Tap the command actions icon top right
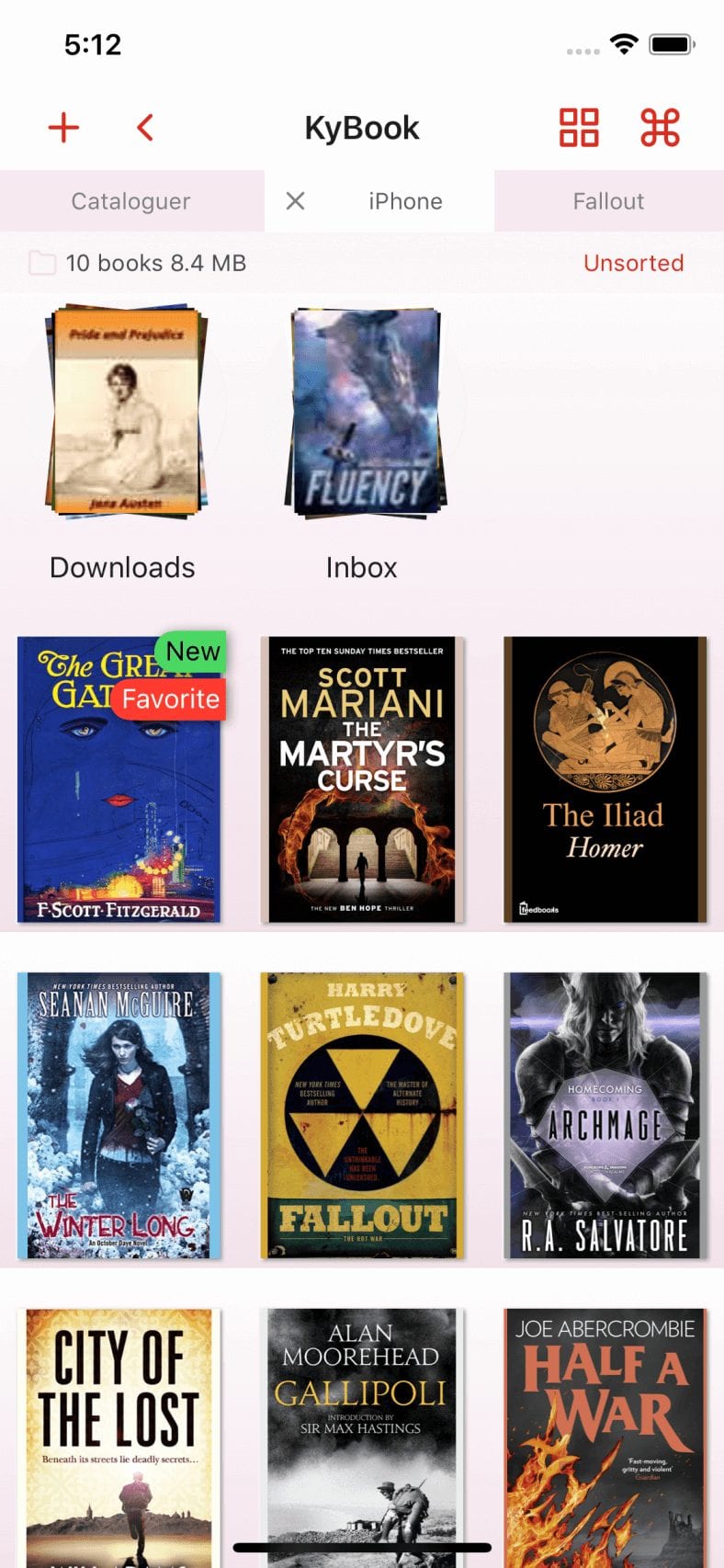Image resolution: width=724 pixels, height=1568 pixels. (x=659, y=127)
